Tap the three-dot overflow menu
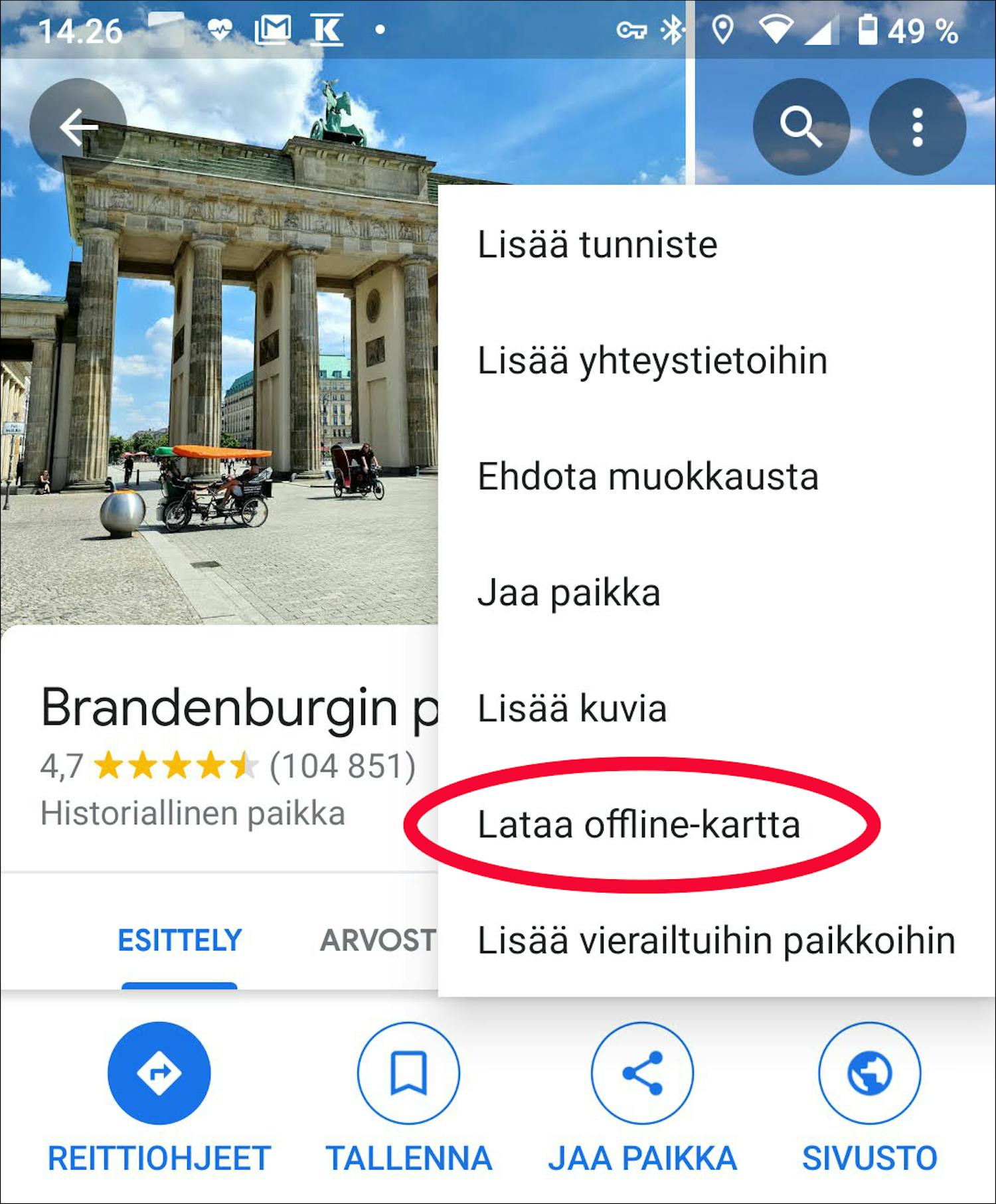 [917, 126]
